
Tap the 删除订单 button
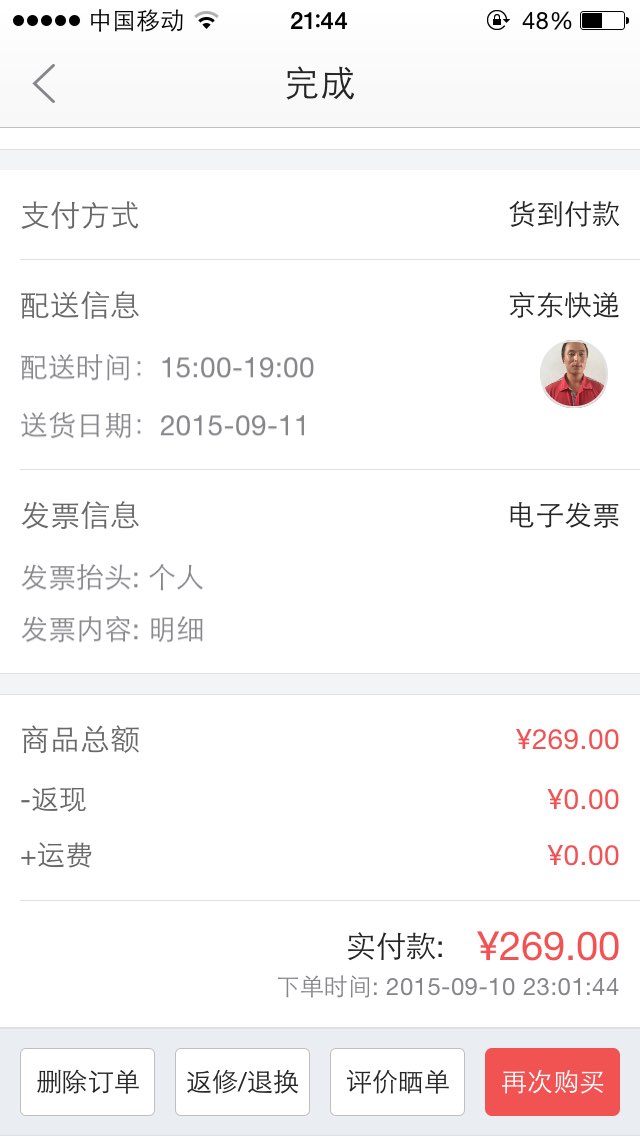(x=87, y=1082)
